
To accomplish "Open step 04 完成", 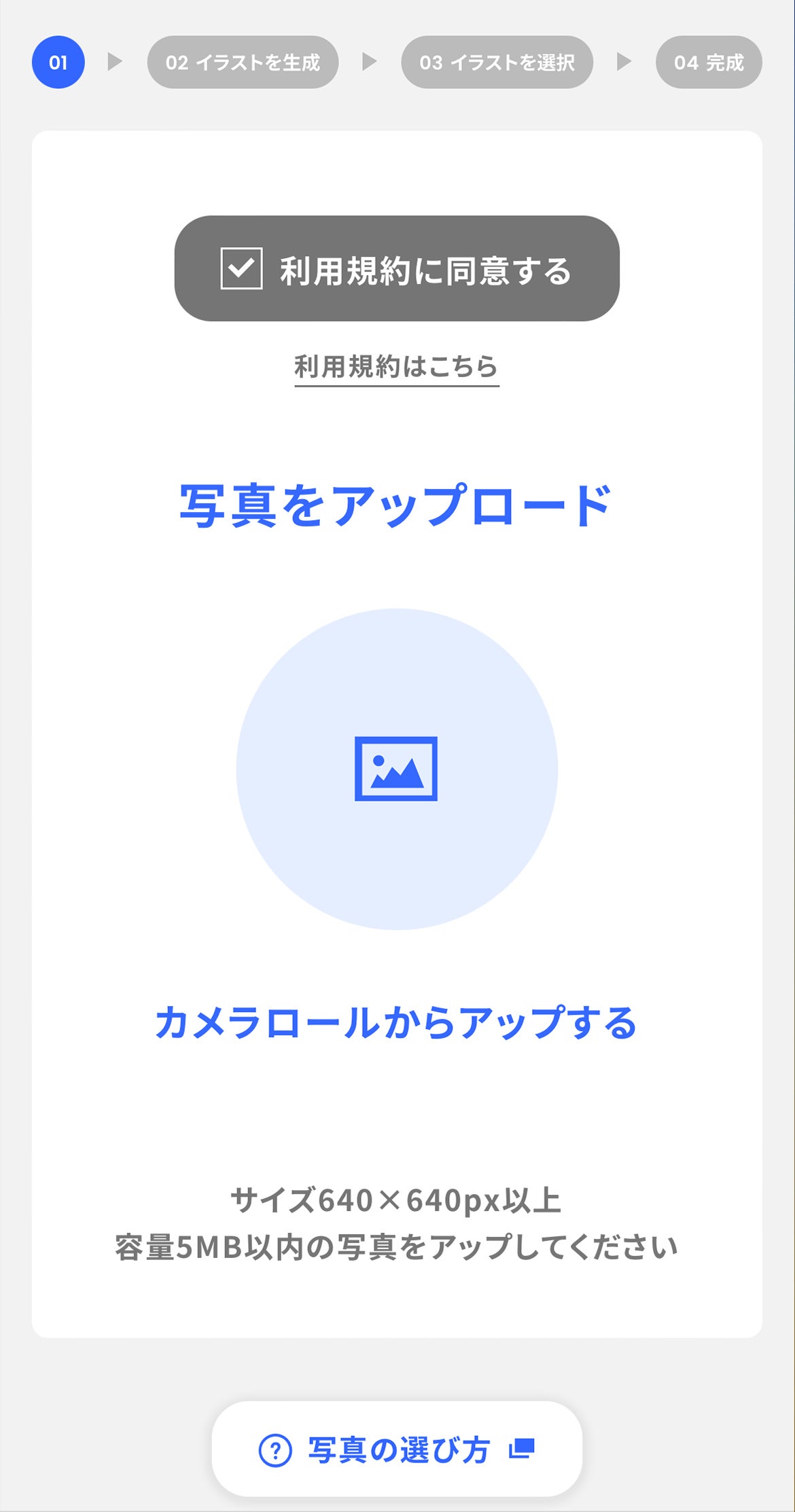I will (709, 62).
